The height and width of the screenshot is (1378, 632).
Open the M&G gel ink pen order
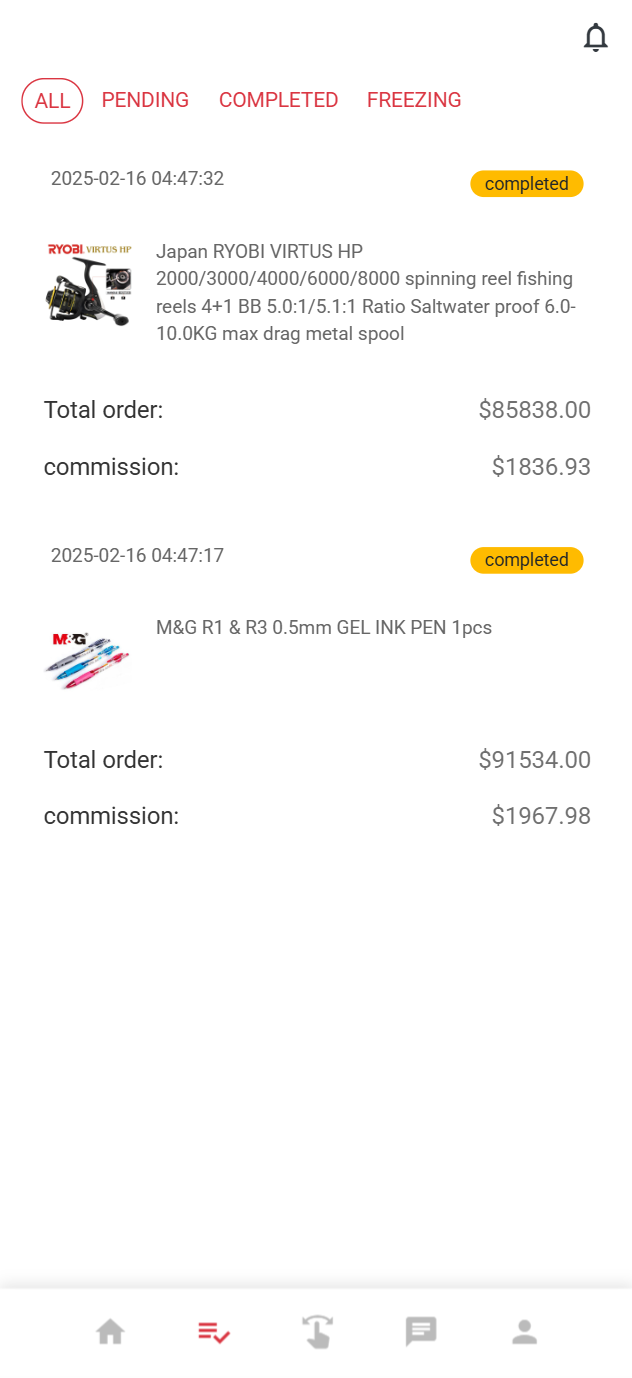point(316,653)
